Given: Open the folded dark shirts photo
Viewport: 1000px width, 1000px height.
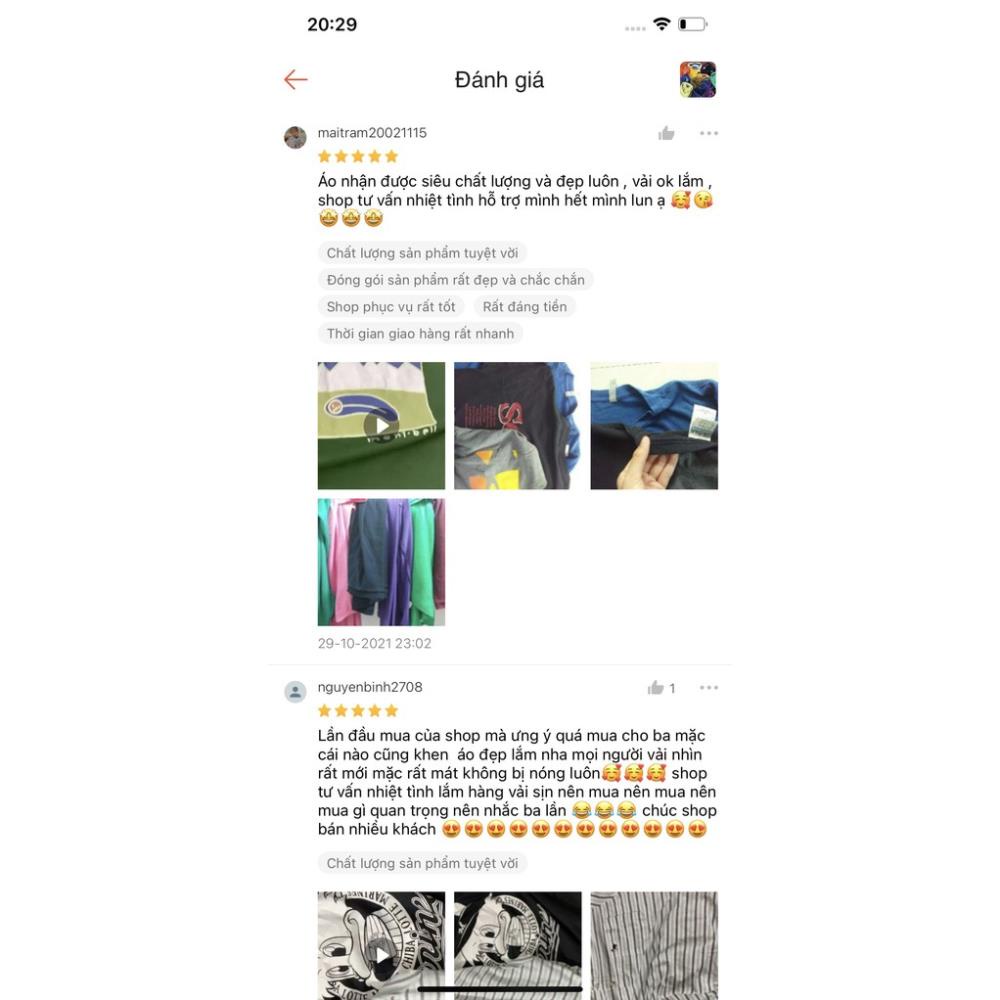Looking at the screenshot, I should [x=517, y=426].
